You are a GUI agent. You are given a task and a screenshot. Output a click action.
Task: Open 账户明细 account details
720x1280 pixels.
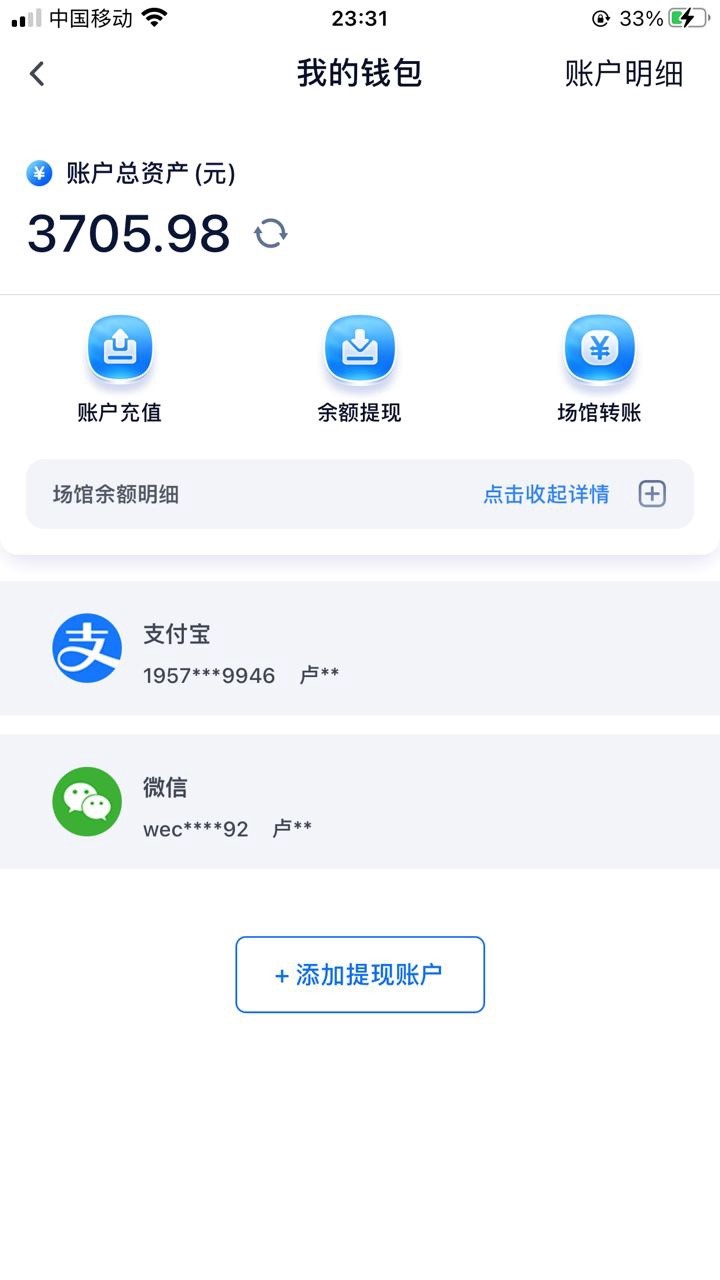[x=624, y=74]
